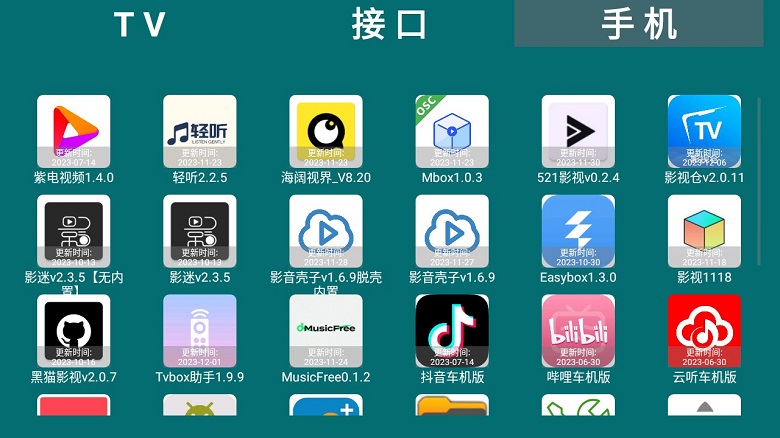Open Easybox1.3.0 app tile
This screenshot has height=438, width=780.
coord(578,232)
